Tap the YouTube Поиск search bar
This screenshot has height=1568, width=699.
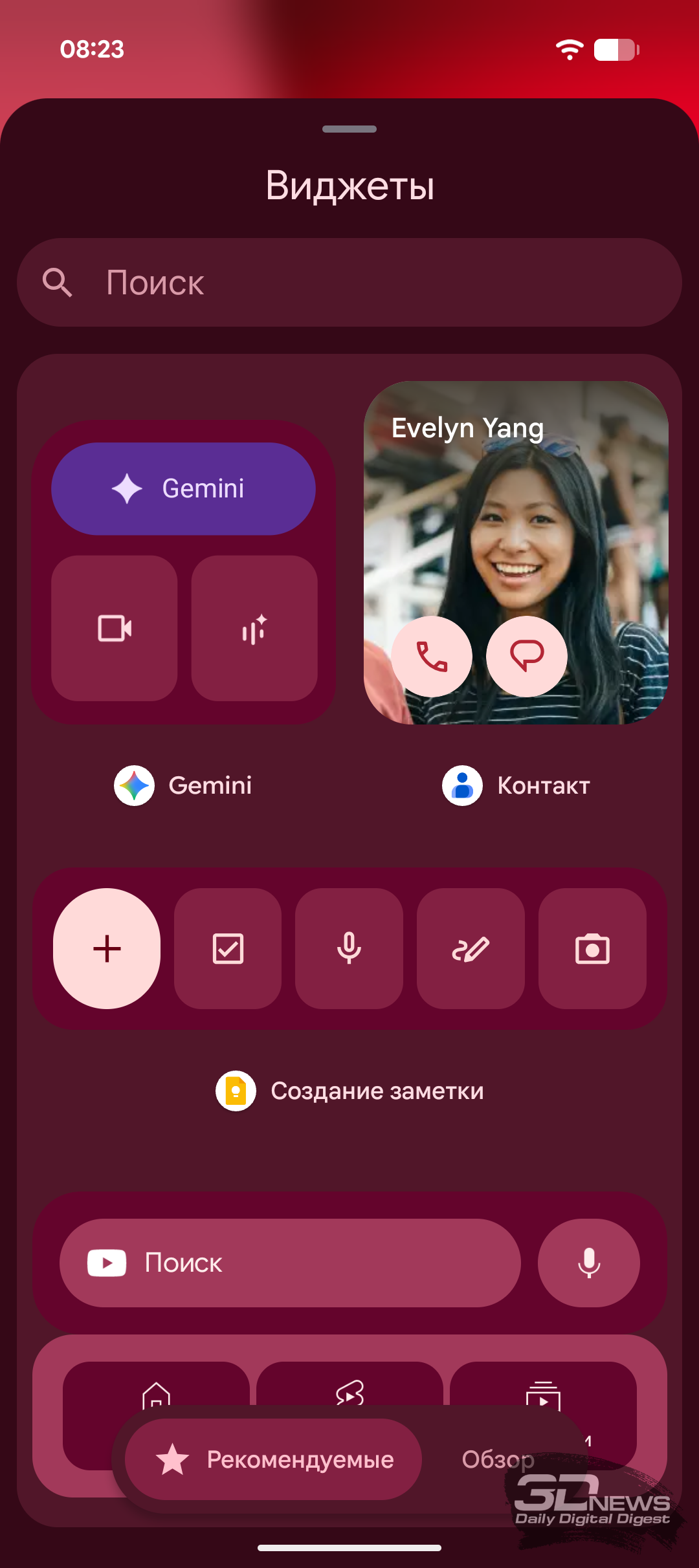[x=290, y=1263]
